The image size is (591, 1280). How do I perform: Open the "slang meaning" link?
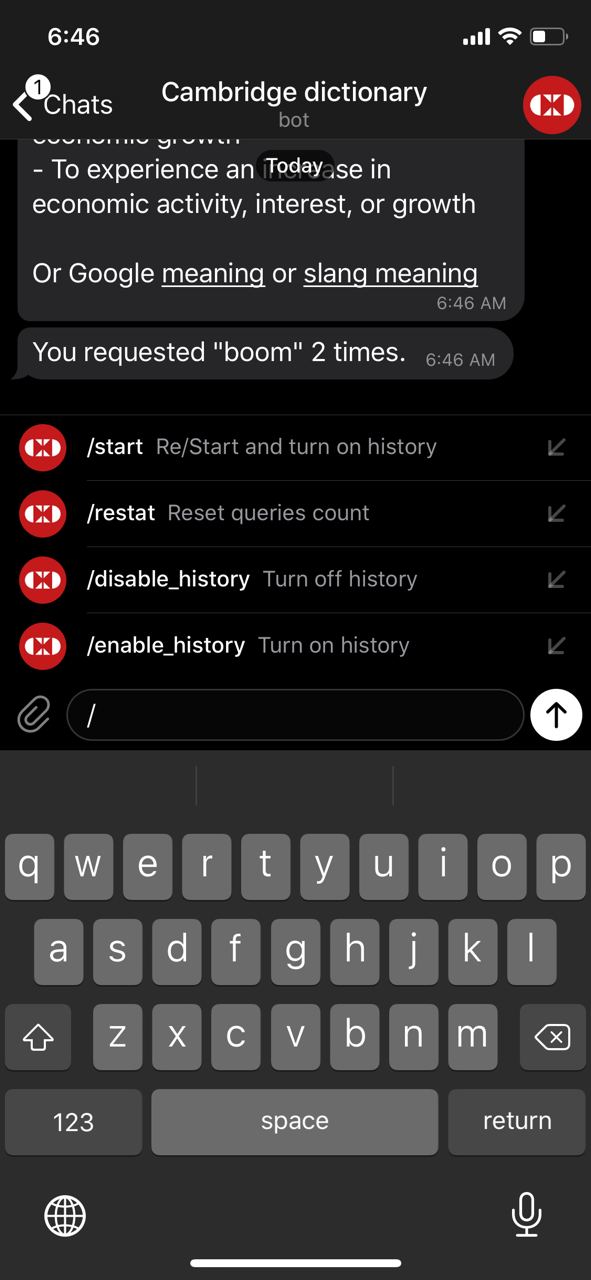point(390,273)
